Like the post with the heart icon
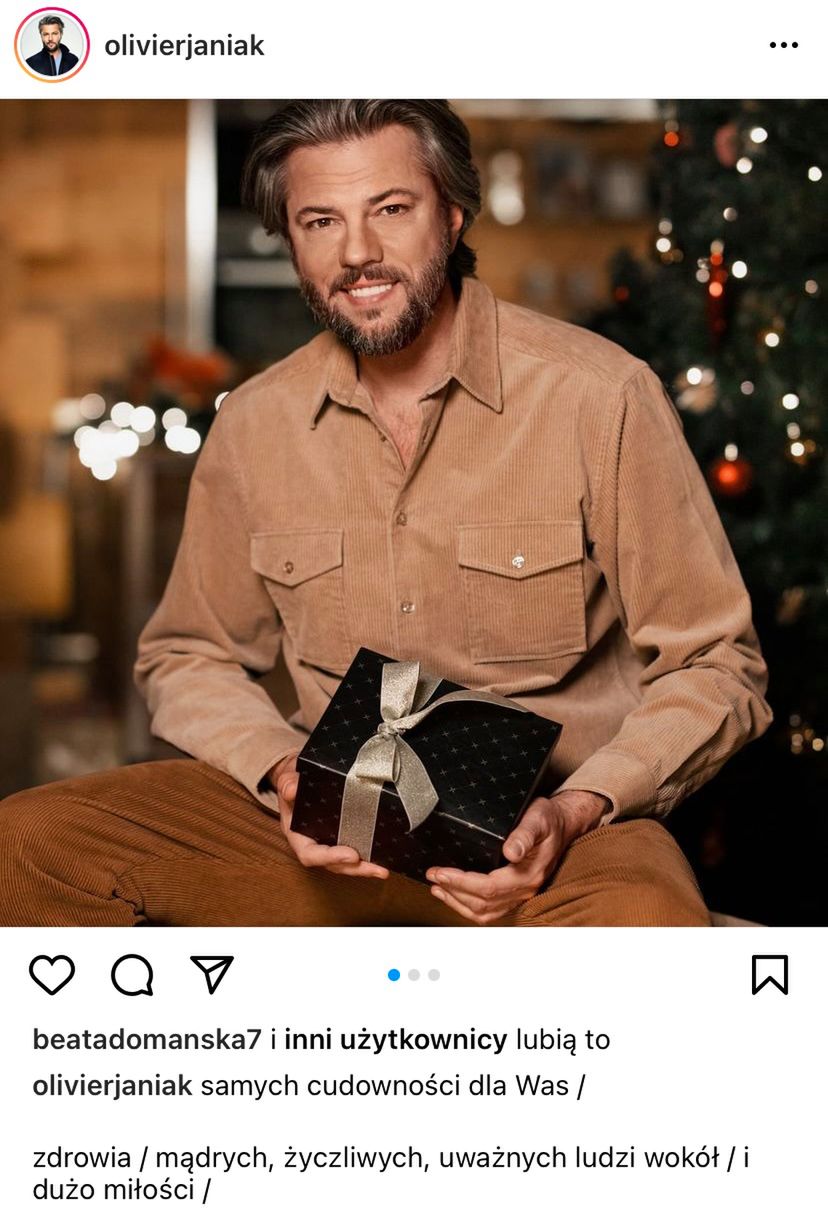The width and height of the screenshot is (828, 1220). pos(52,974)
